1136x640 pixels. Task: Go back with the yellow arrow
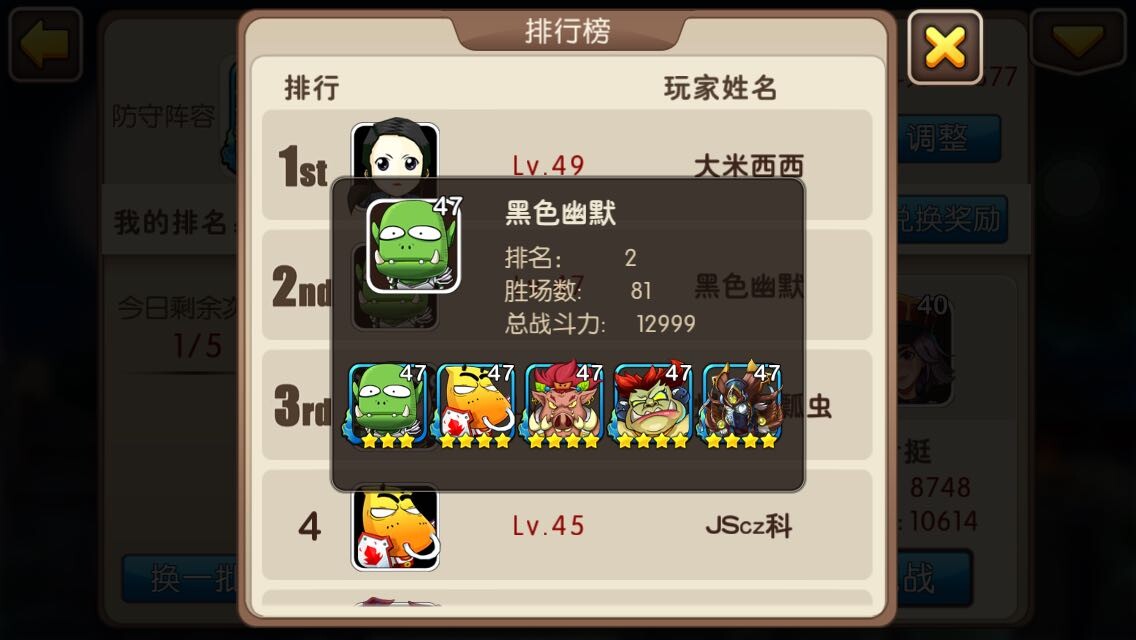click(45, 44)
